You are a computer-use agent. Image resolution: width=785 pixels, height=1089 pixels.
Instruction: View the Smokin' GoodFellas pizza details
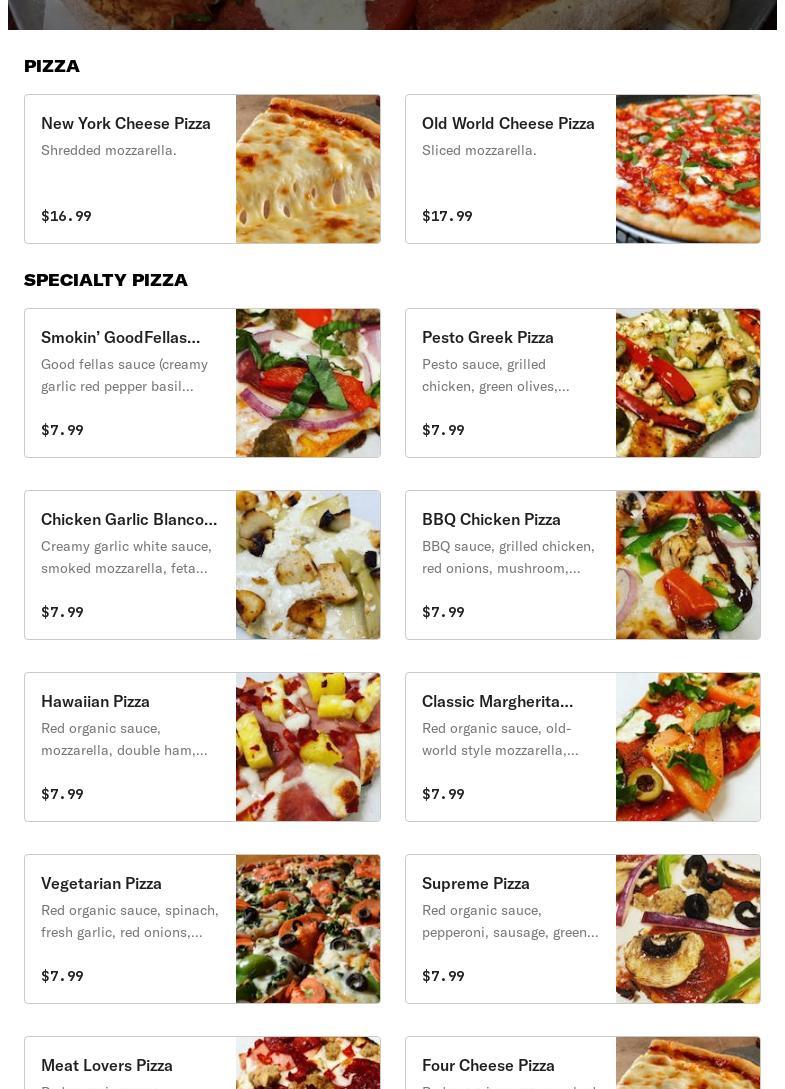[x=202, y=383]
